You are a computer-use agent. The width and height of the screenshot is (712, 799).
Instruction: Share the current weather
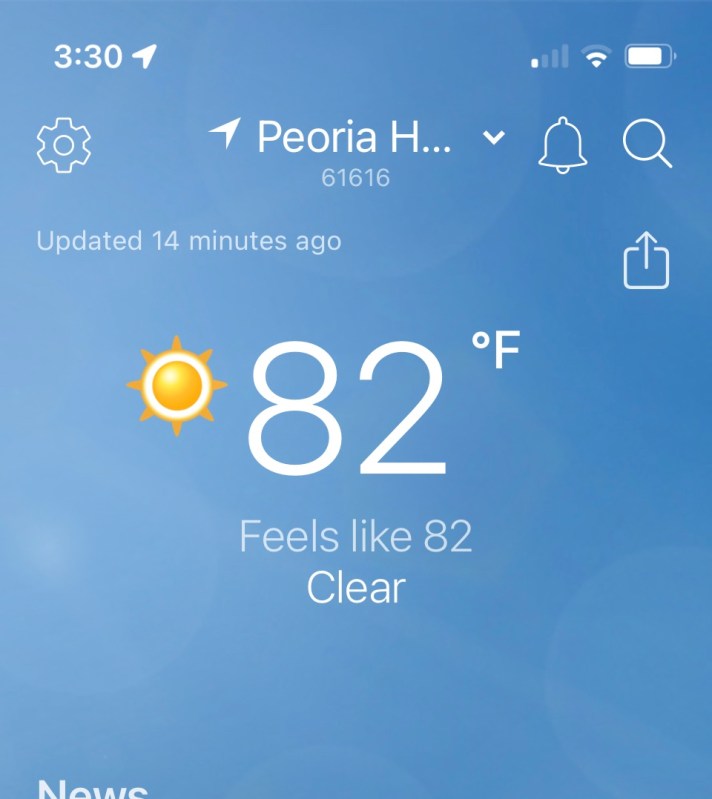[x=646, y=262]
